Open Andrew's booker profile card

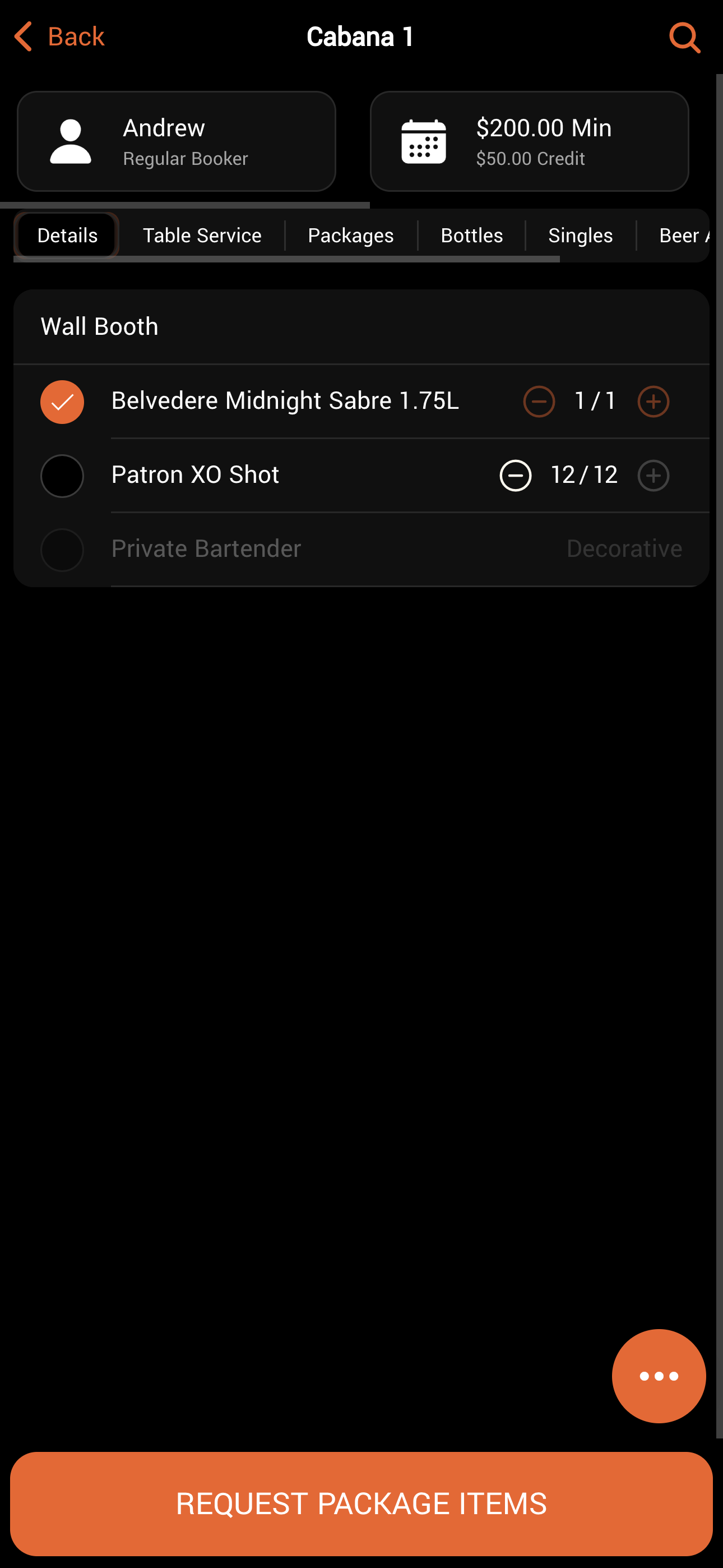[x=177, y=141]
